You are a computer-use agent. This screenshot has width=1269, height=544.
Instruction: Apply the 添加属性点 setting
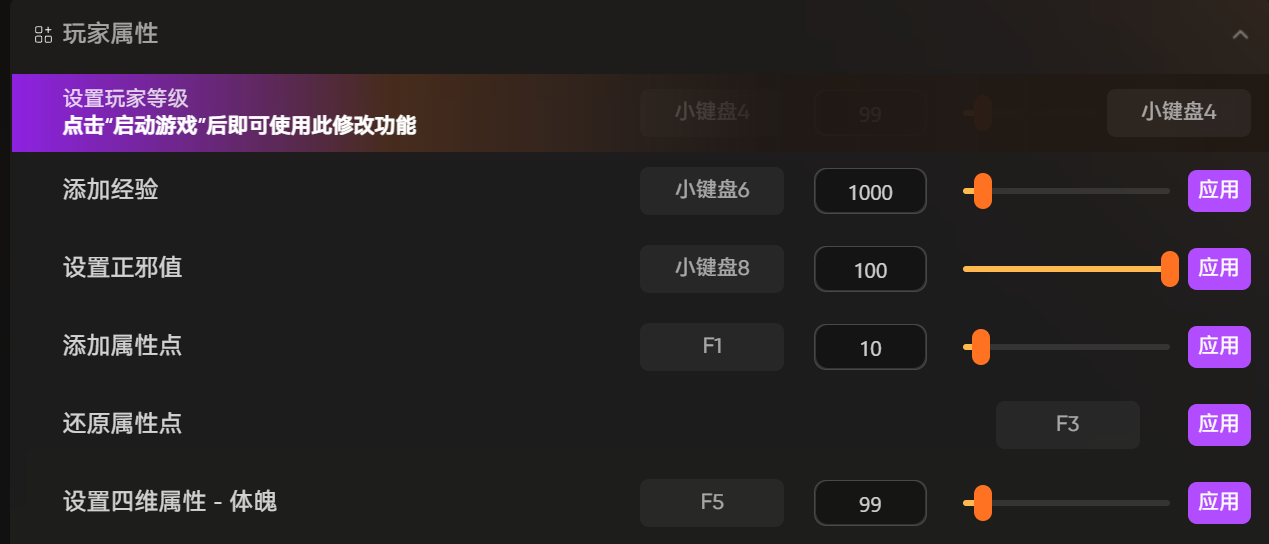coord(1218,346)
